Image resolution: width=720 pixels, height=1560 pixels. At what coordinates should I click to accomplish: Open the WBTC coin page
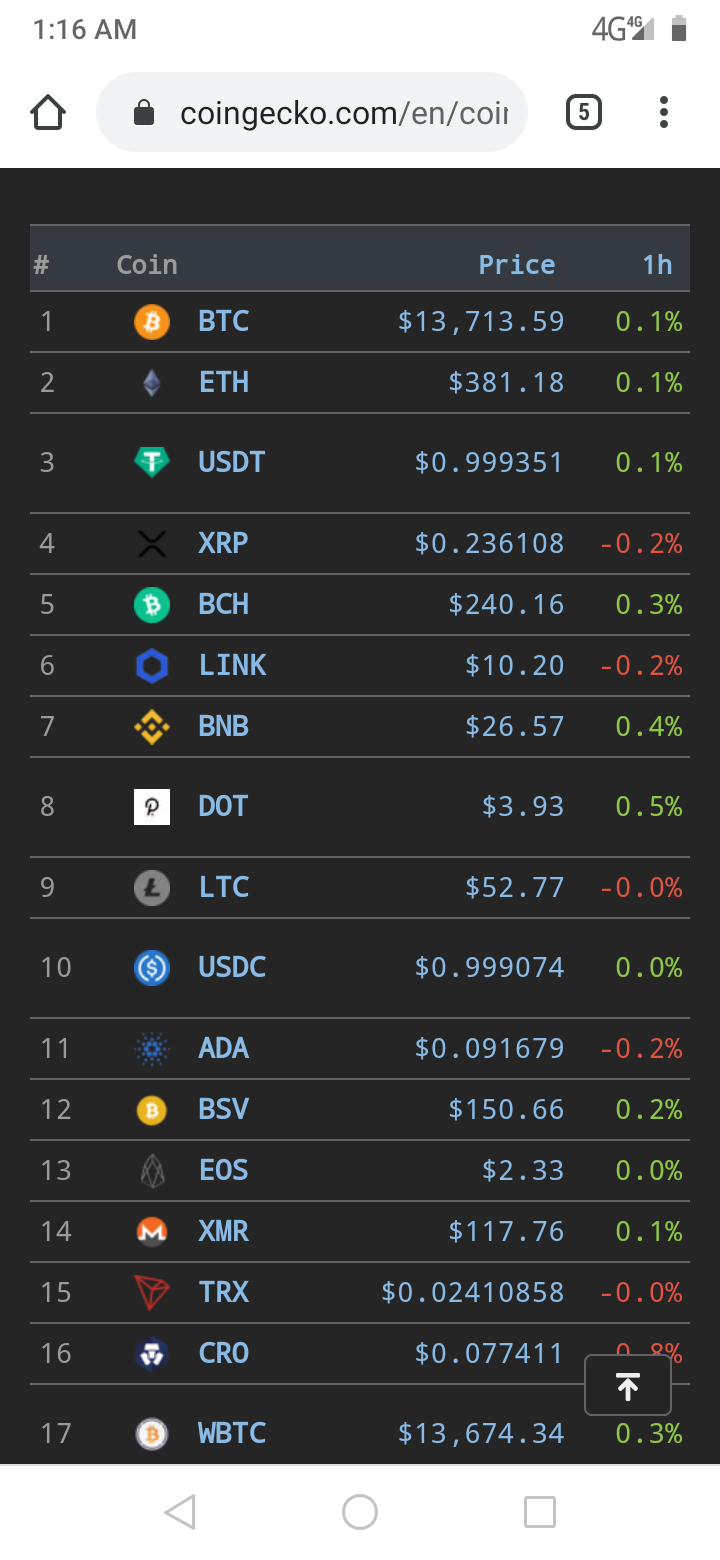click(232, 1434)
